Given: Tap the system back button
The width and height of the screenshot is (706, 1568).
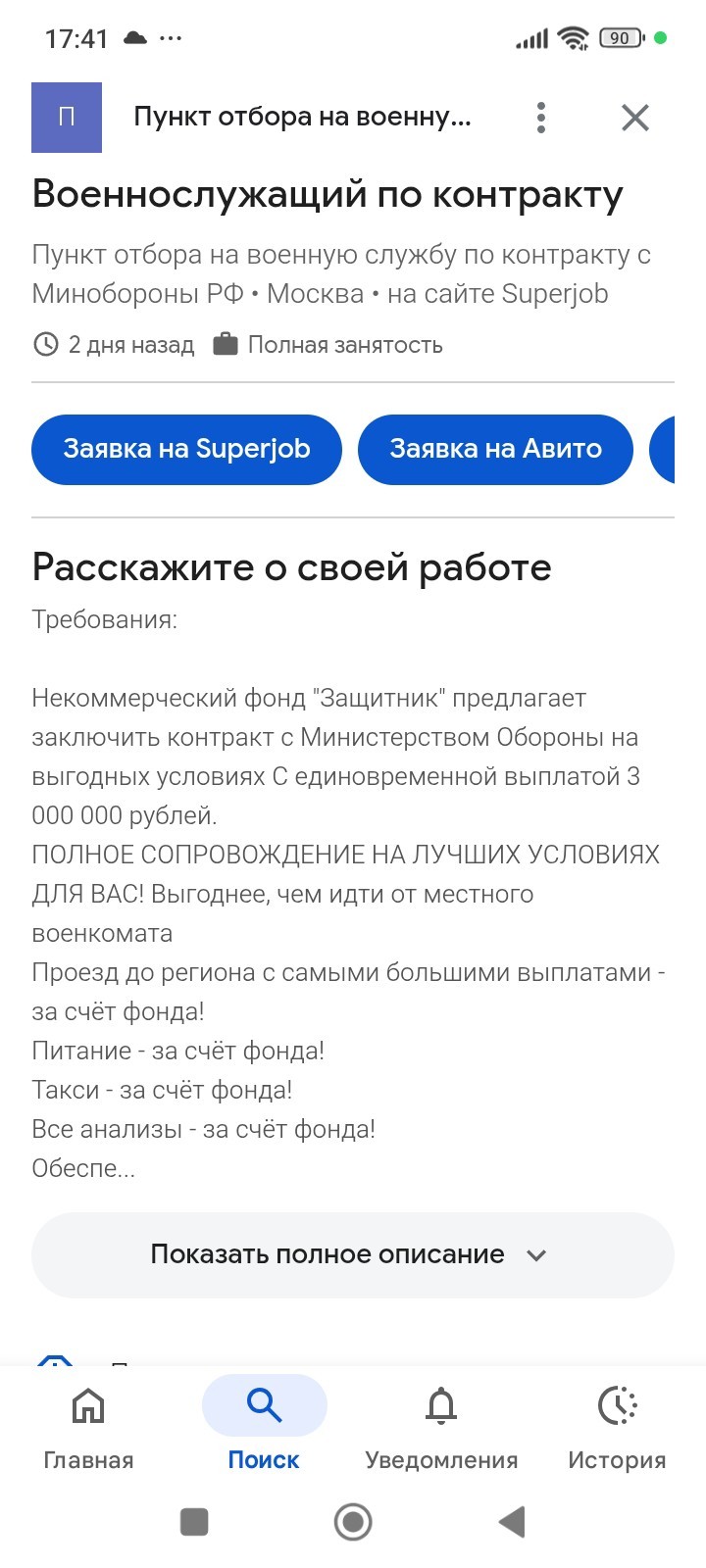Looking at the screenshot, I should click(x=512, y=1522).
